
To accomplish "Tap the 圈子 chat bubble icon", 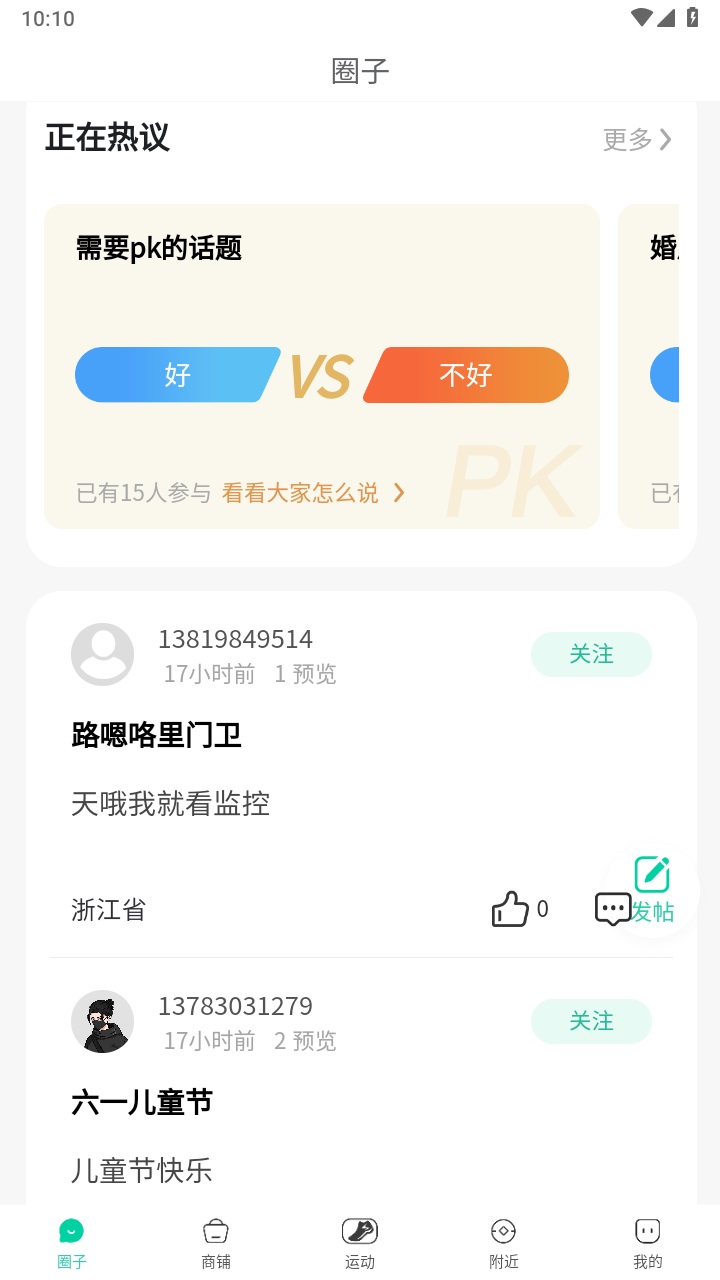I will tap(72, 1229).
